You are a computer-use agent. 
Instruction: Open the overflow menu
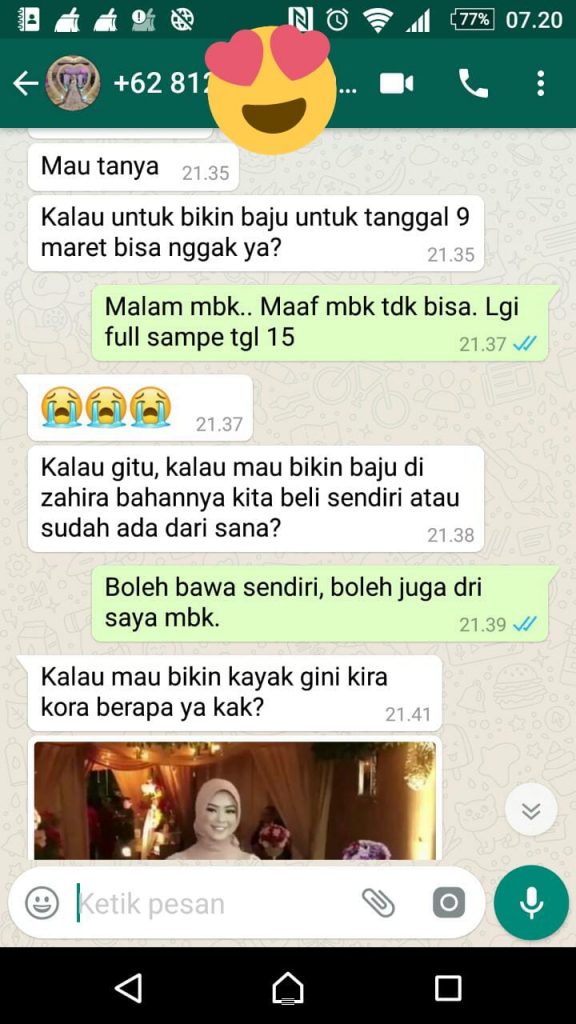click(540, 84)
